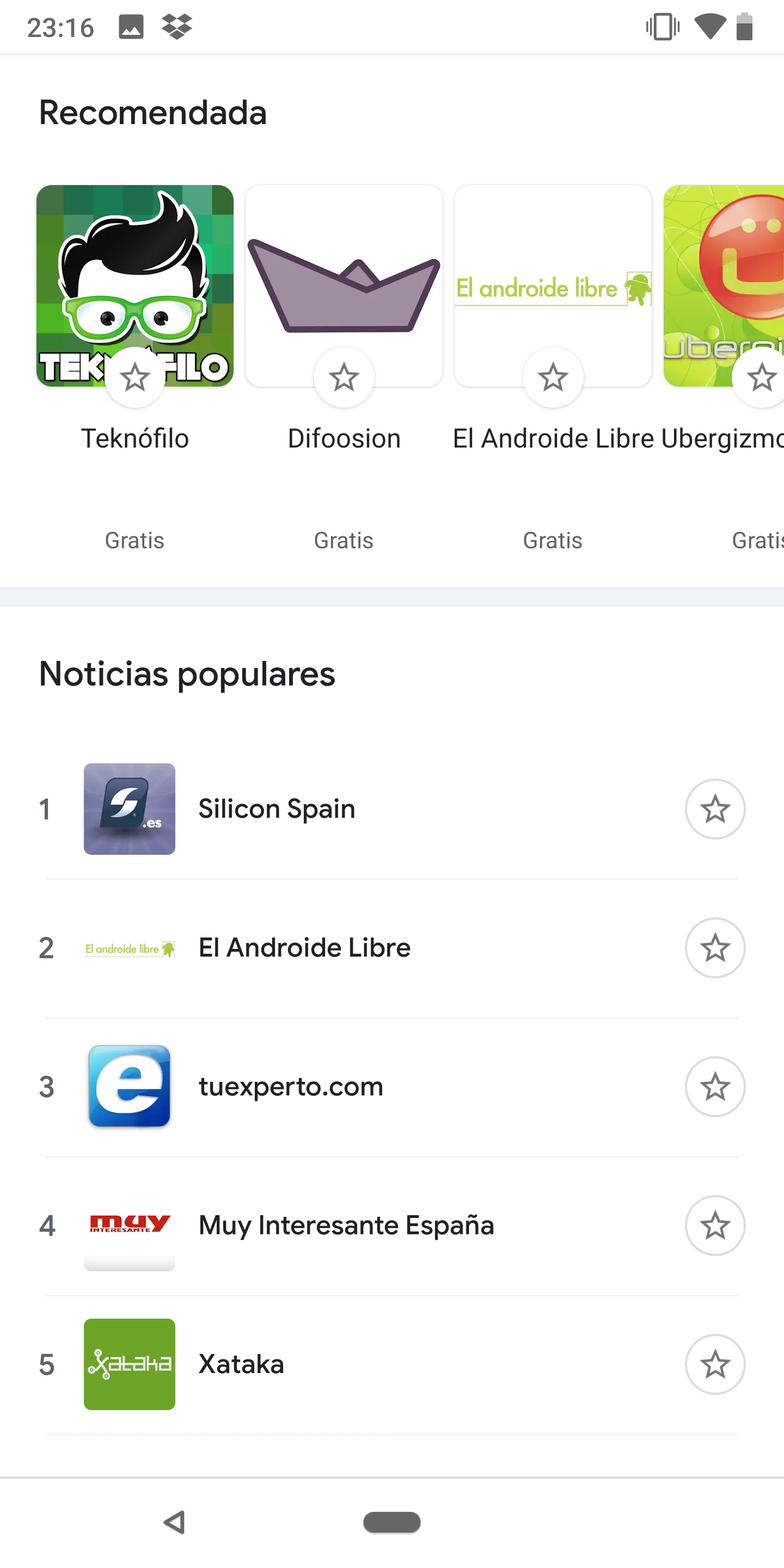
Task: Star El Androide Libre in Recomendada
Action: [553, 377]
